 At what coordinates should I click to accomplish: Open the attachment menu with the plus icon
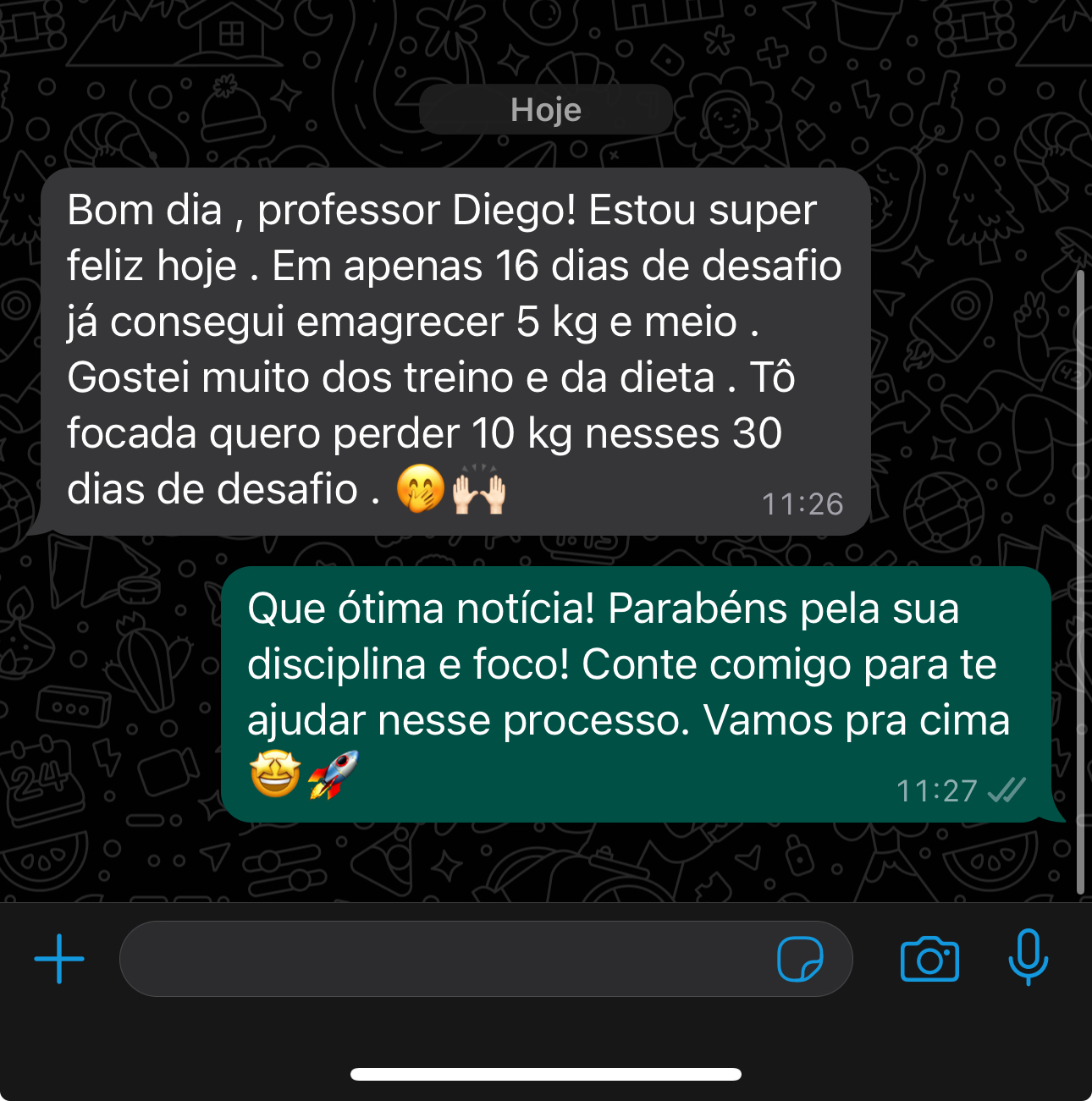[58, 959]
